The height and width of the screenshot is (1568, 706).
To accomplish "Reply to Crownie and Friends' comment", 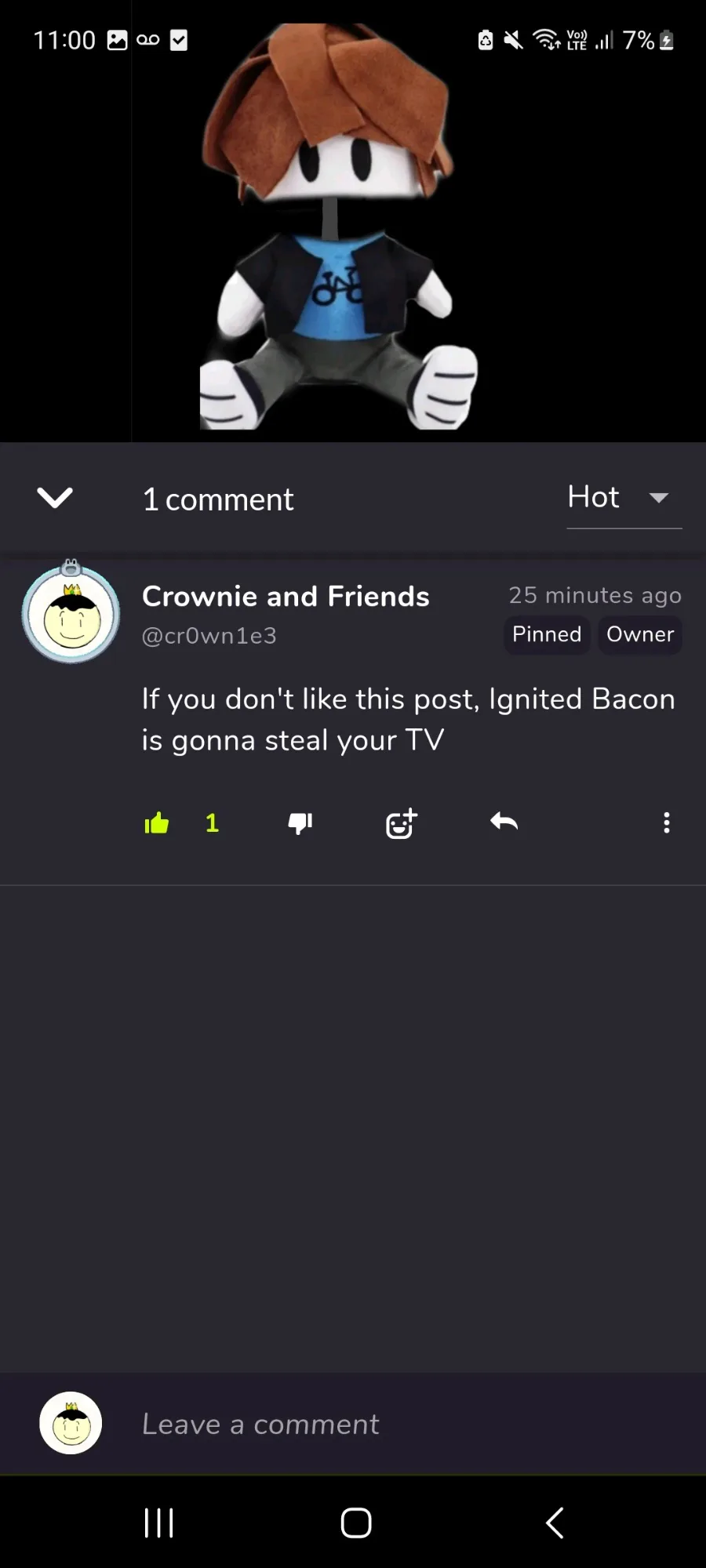I will [x=504, y=822].
